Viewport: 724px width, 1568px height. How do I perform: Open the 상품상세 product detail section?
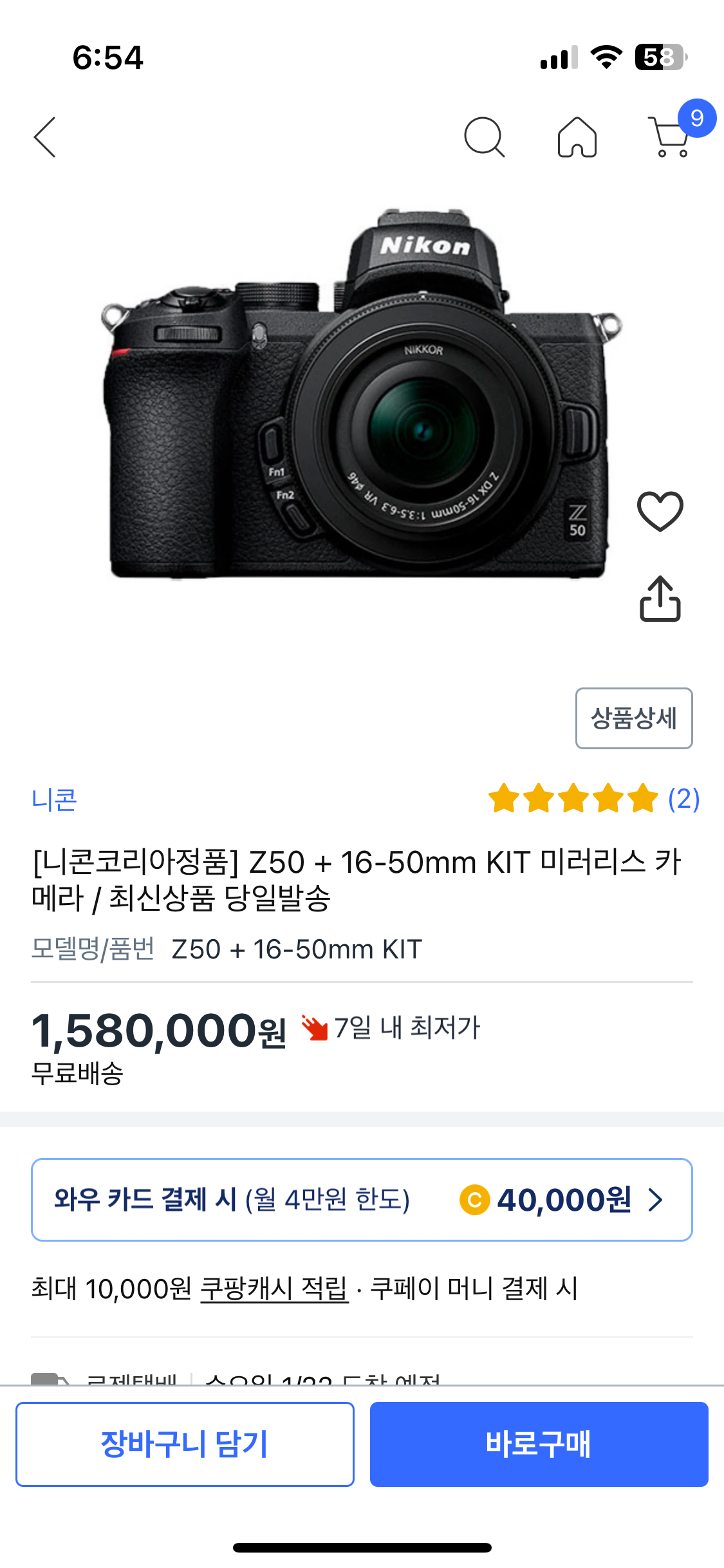coord(633,719)
